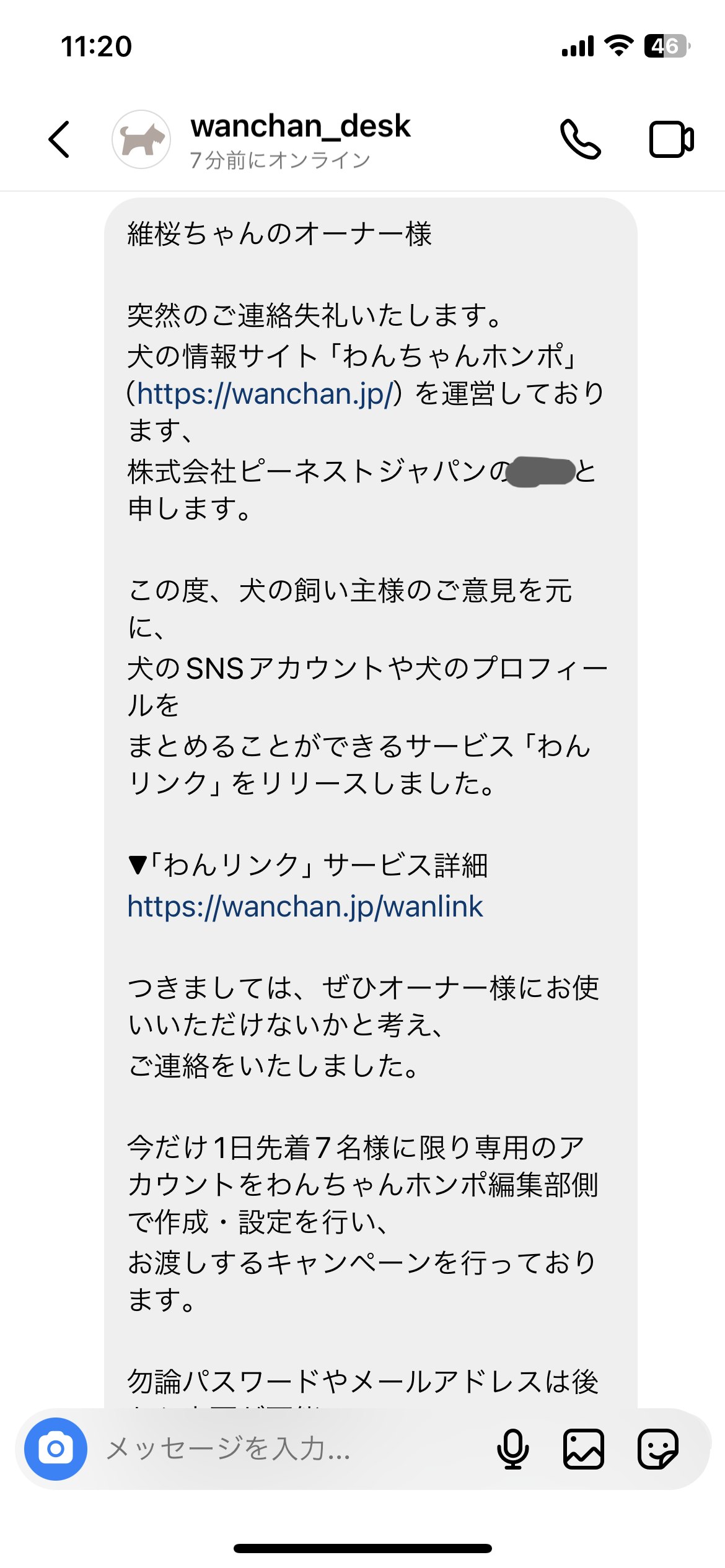The height and width of the screenshot is (1568, 725).
Task: Open the camera from the message bar
Action: 56,1449
